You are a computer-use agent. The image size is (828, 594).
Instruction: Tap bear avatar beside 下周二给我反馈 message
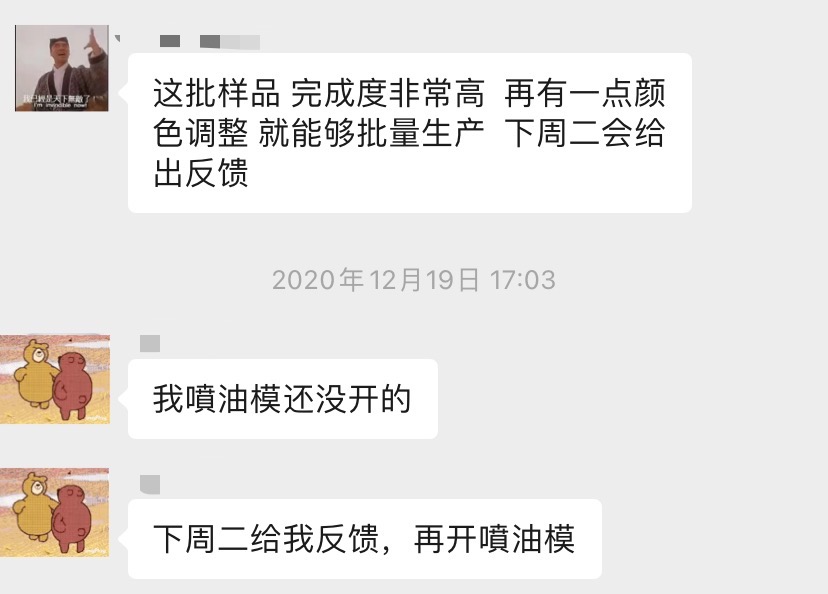[55, 512]
